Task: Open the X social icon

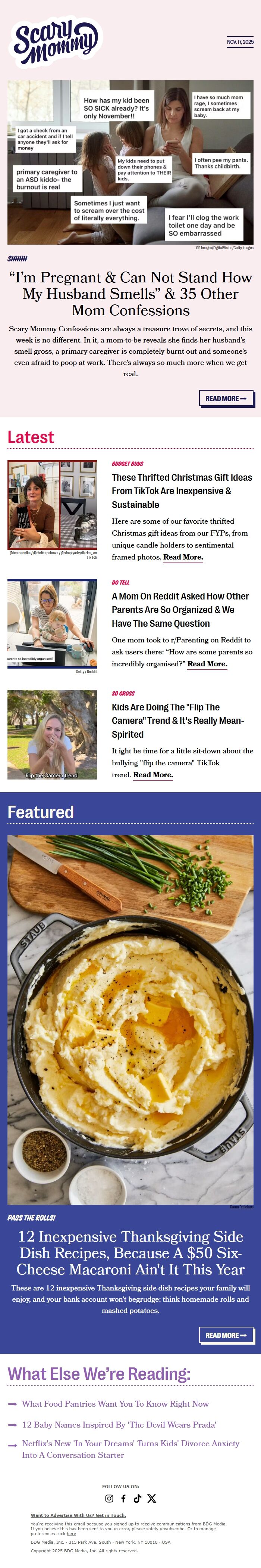Action: [152, 1499]
